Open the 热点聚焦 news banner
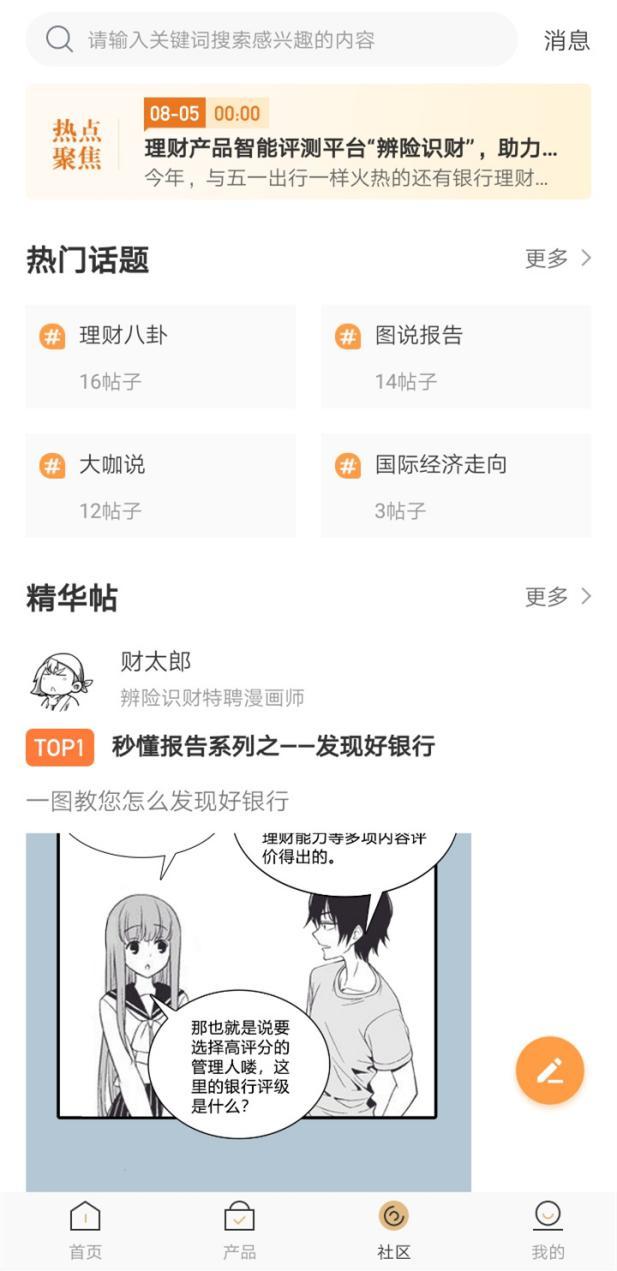Screen dimensions: 617x1271 (x=308, y=141)
